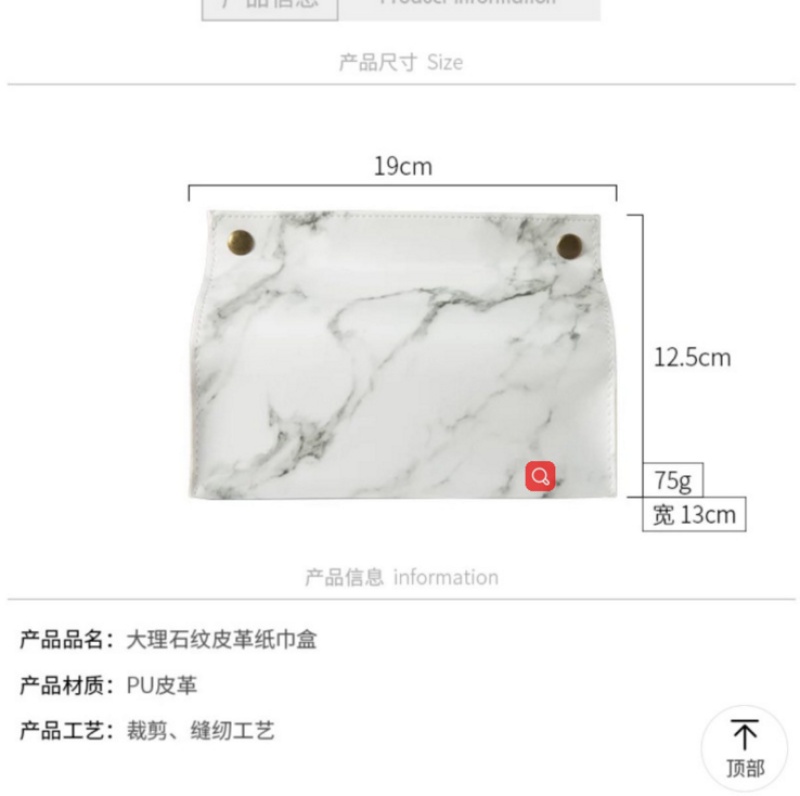Open the red image search icon

[541, 477]
